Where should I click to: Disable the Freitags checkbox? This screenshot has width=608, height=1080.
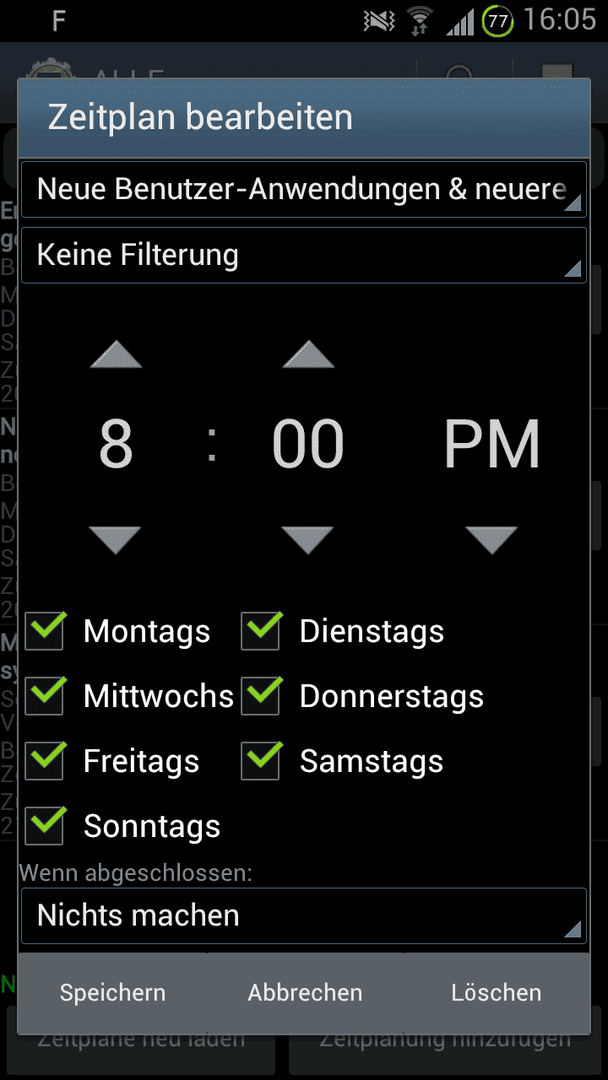pyautogui.click(x=45, y=760)
